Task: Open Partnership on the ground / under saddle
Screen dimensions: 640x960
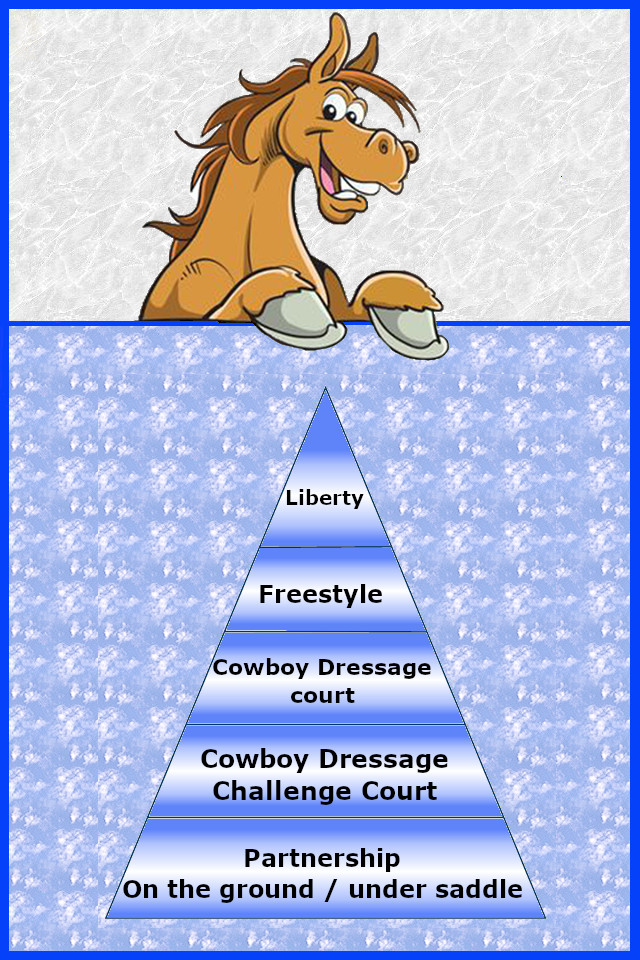Action: pos(323,872)
